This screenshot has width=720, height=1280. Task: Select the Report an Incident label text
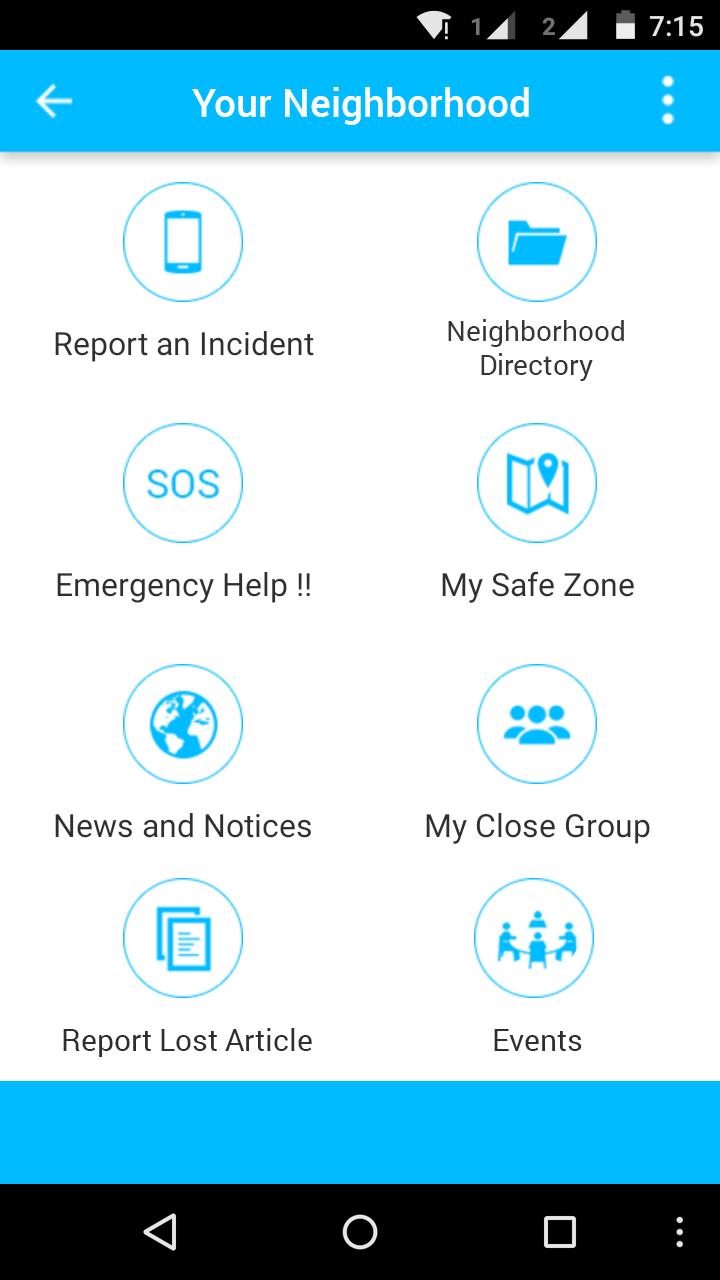[x=183, y=344]
